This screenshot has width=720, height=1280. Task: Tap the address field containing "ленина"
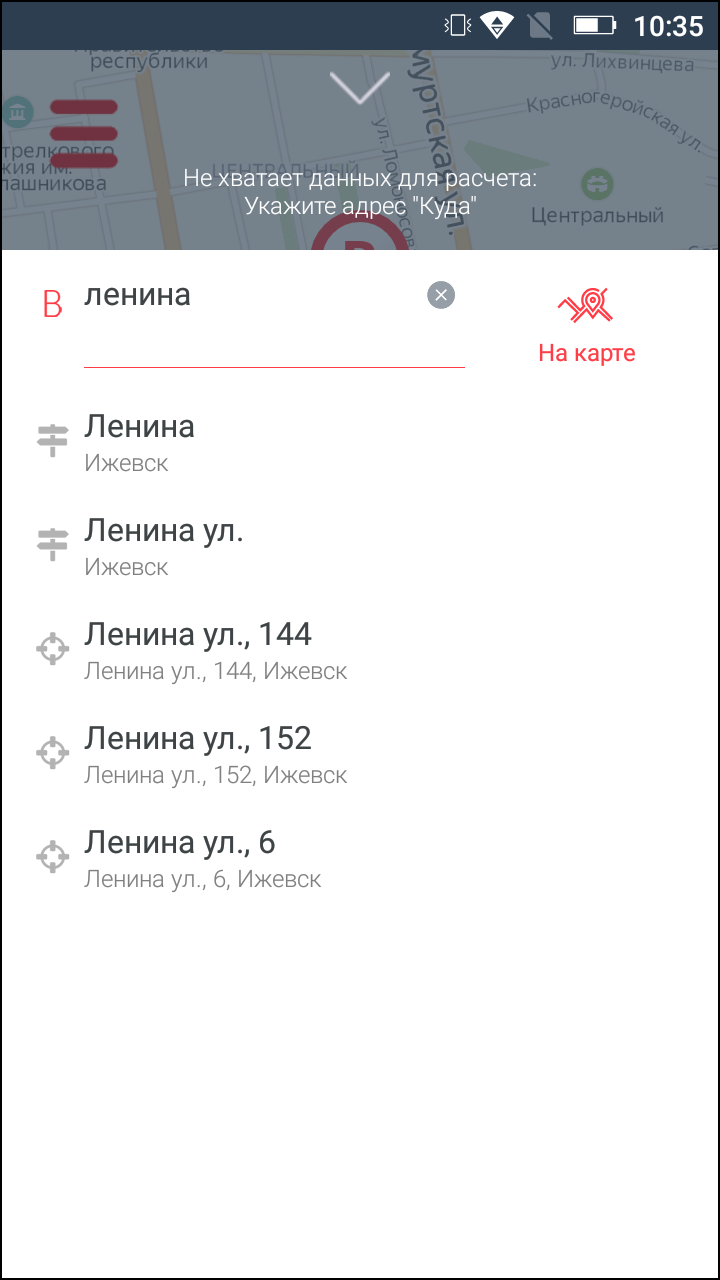click(x=274, y=309)
